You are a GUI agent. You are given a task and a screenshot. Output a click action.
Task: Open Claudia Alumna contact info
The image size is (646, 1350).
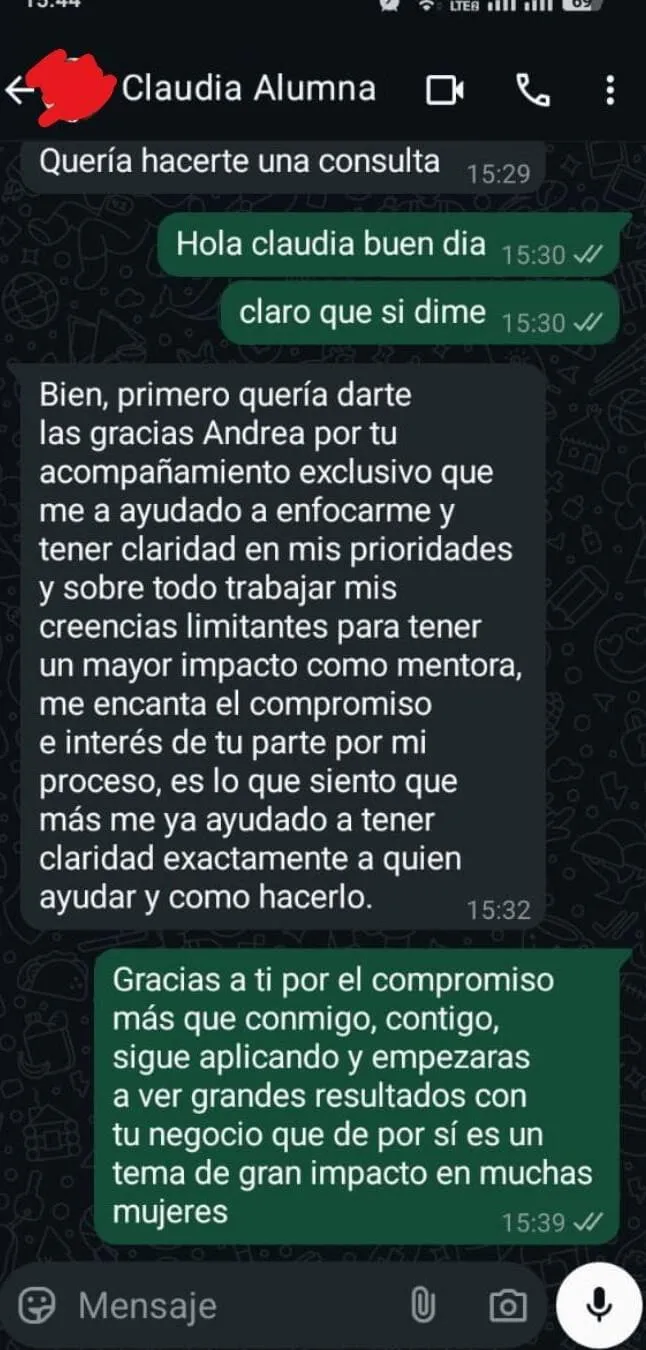click(248, 89)
